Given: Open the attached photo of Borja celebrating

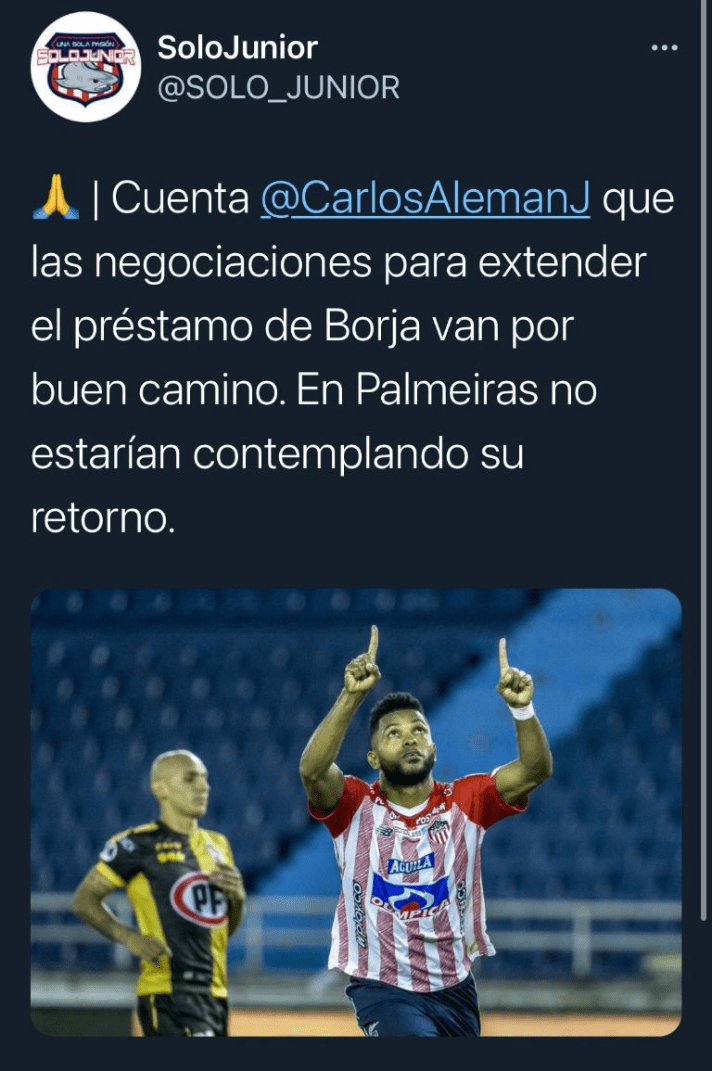Looking at the screenshot, I should pyautogui.click(x=356, y=811).
